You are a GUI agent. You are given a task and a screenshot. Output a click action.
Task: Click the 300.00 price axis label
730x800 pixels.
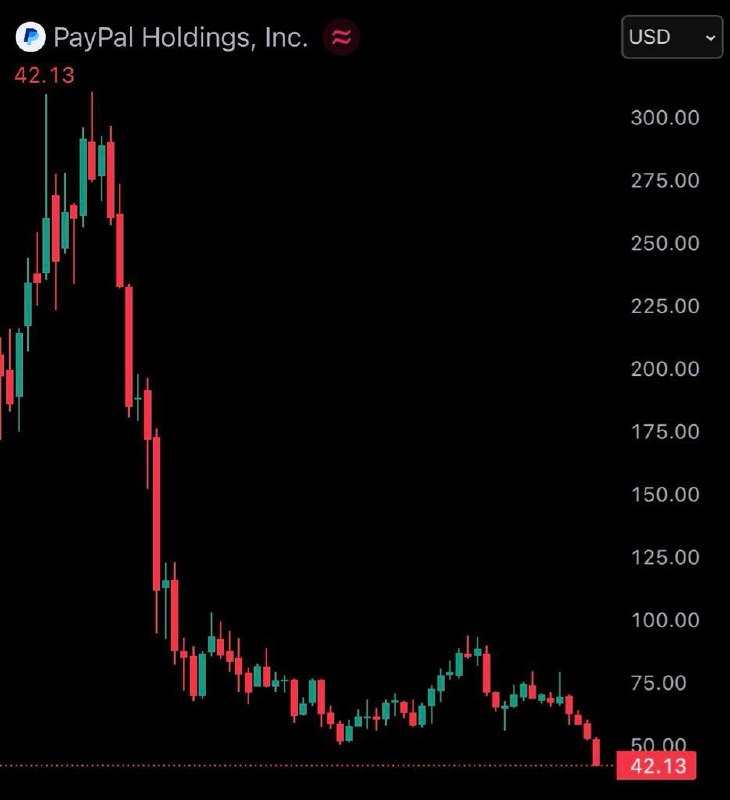point(665,117)
